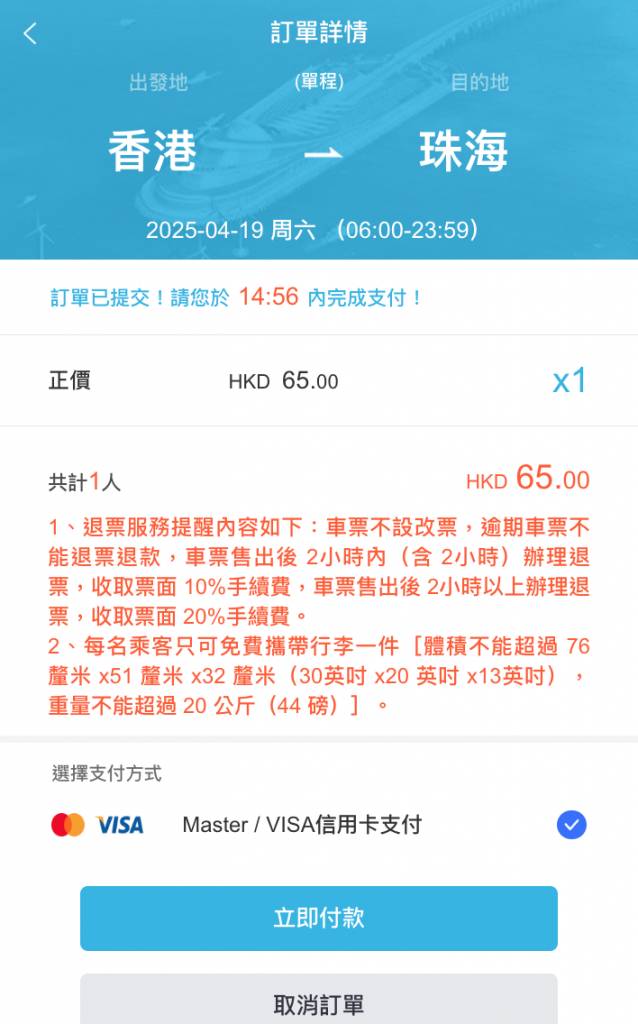Tap 立即付款 to pay now
Screen dimensions: 638x1024
click(318, 918)
